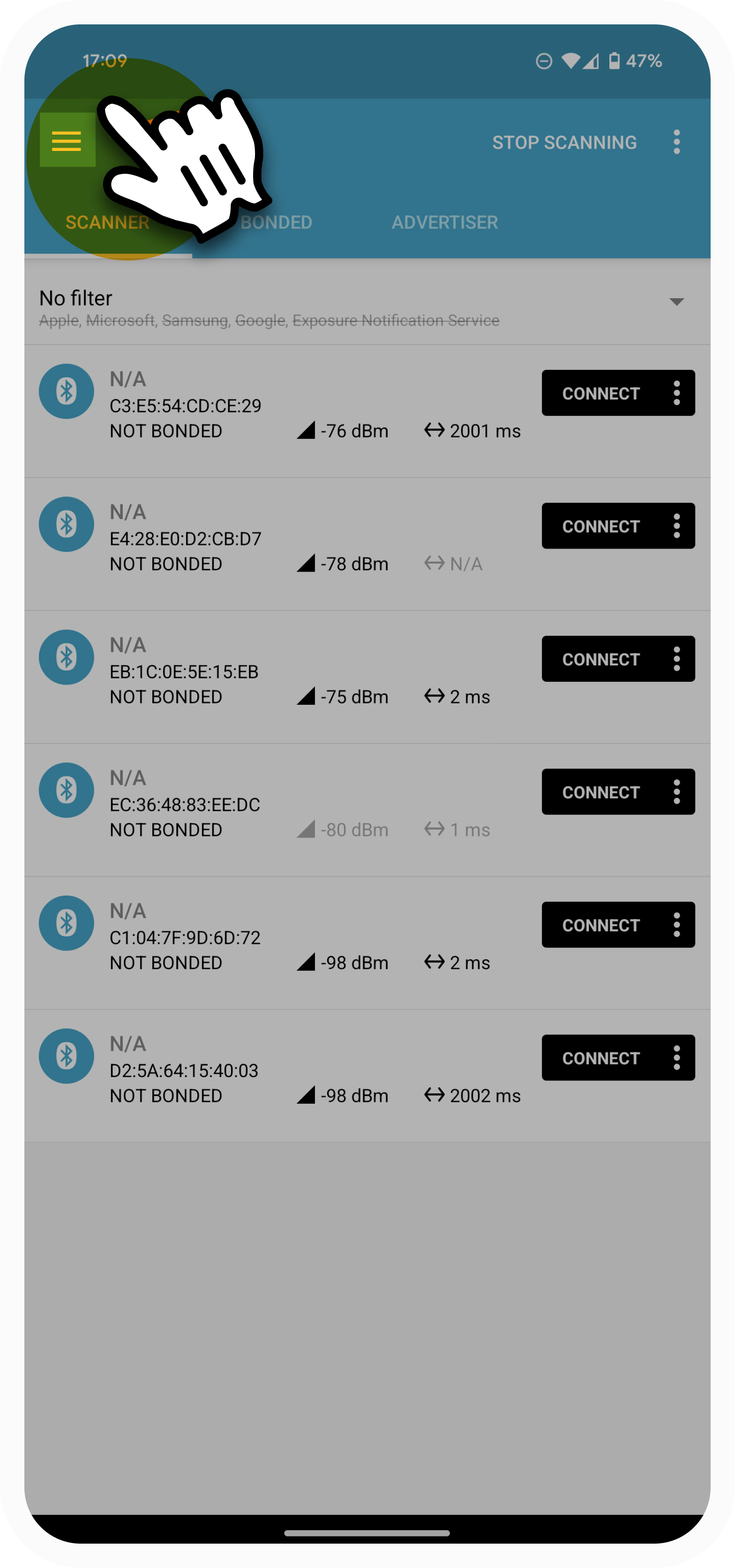This screenshot has height=1568, width=735.
Task: Expand device row E4:28:E0:D2:CB:D7 details
Action: (367, 544)
